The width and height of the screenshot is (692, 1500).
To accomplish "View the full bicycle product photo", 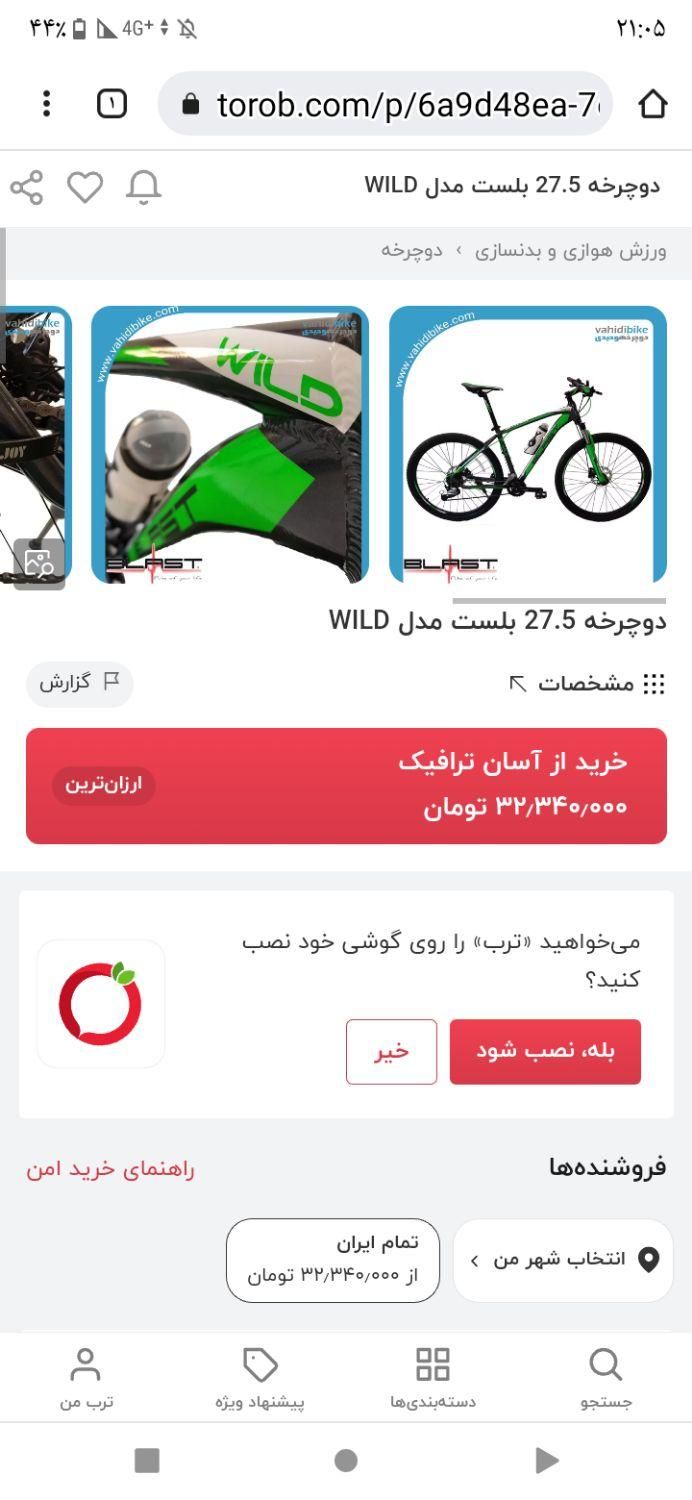I will pos(528,444).
